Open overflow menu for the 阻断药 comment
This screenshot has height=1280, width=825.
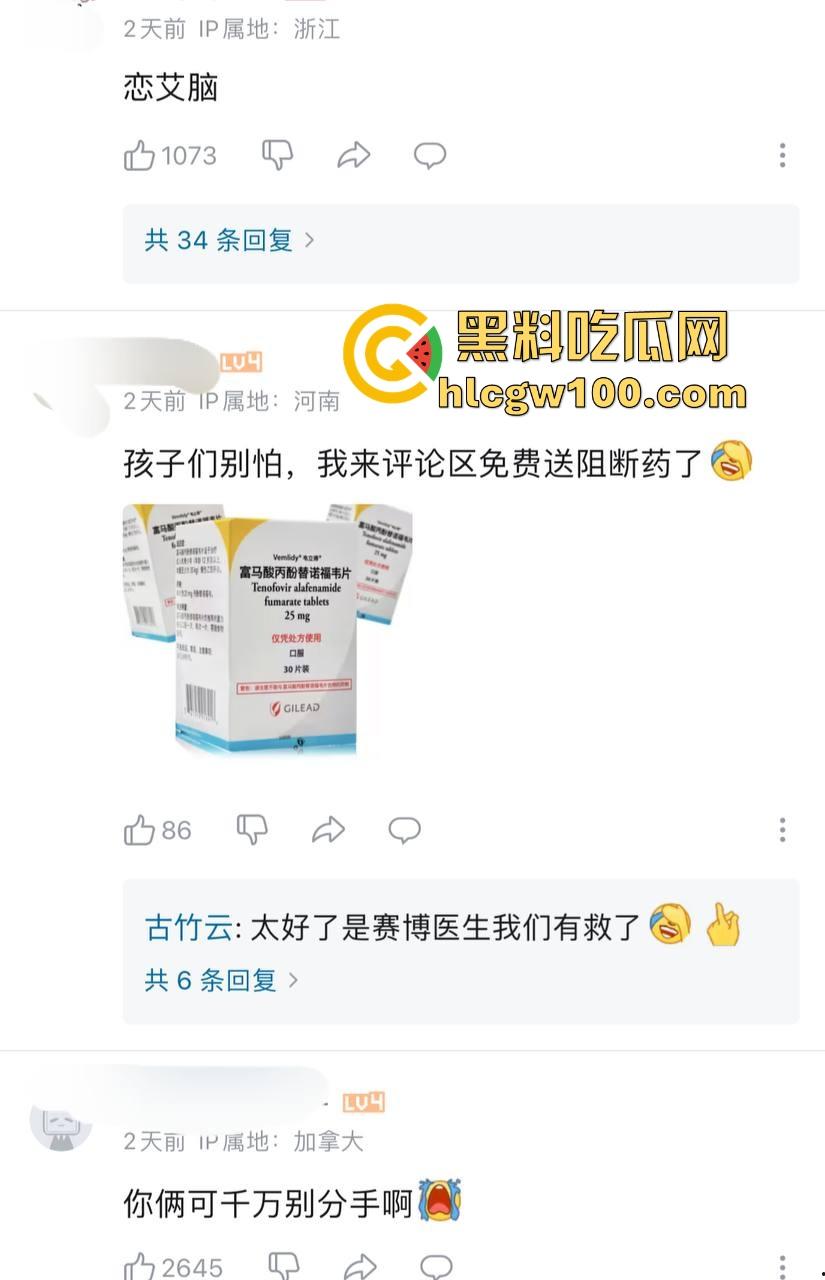(782, 829)
